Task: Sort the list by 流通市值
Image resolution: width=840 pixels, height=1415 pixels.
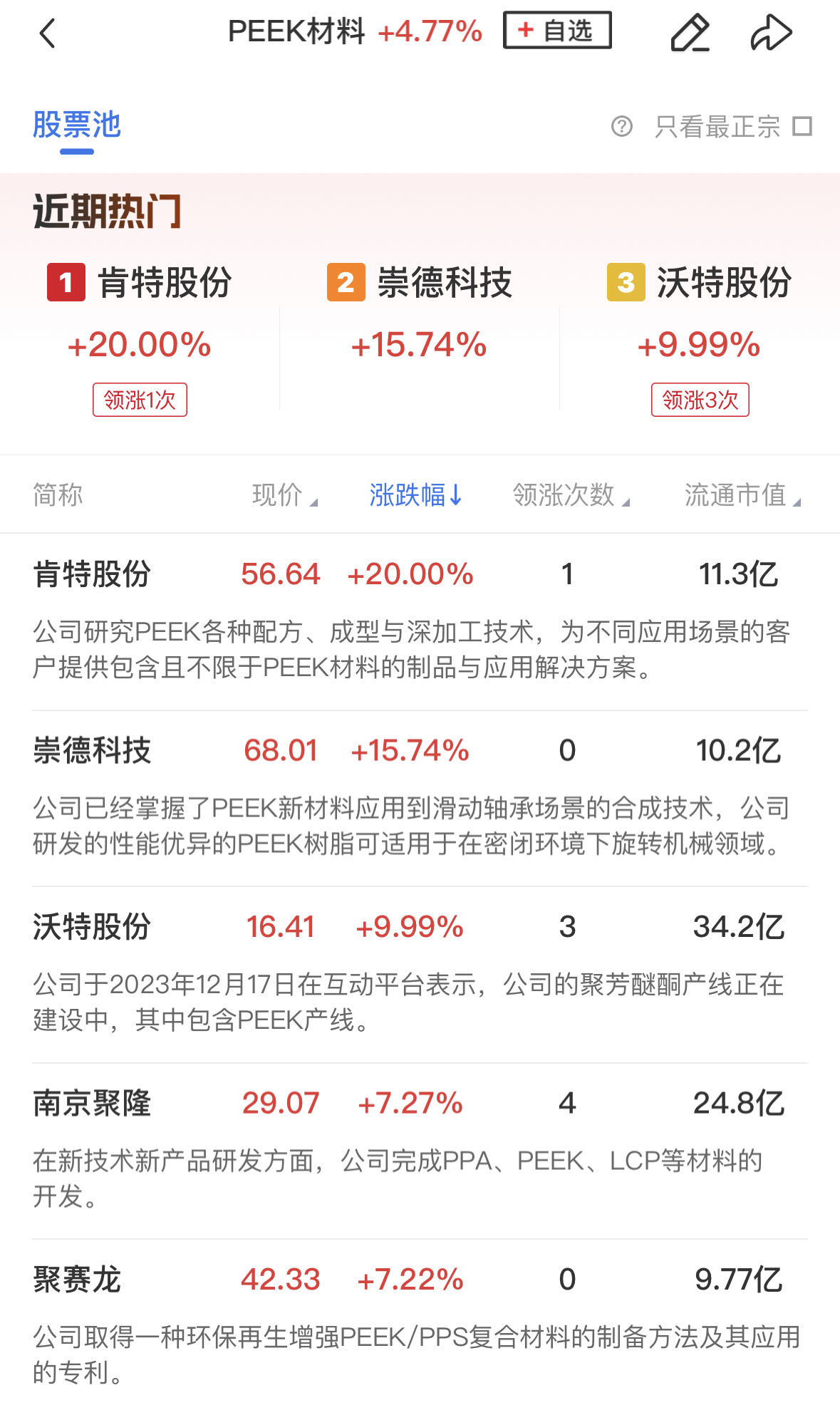Action: tap(742, 494)
